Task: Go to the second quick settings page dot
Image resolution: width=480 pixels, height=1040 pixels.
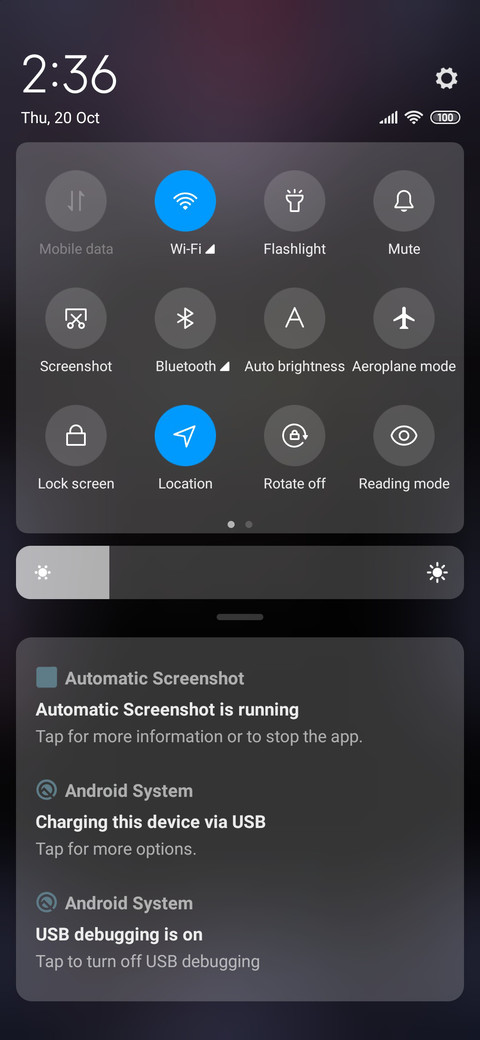Action: [x=249, y=524]
